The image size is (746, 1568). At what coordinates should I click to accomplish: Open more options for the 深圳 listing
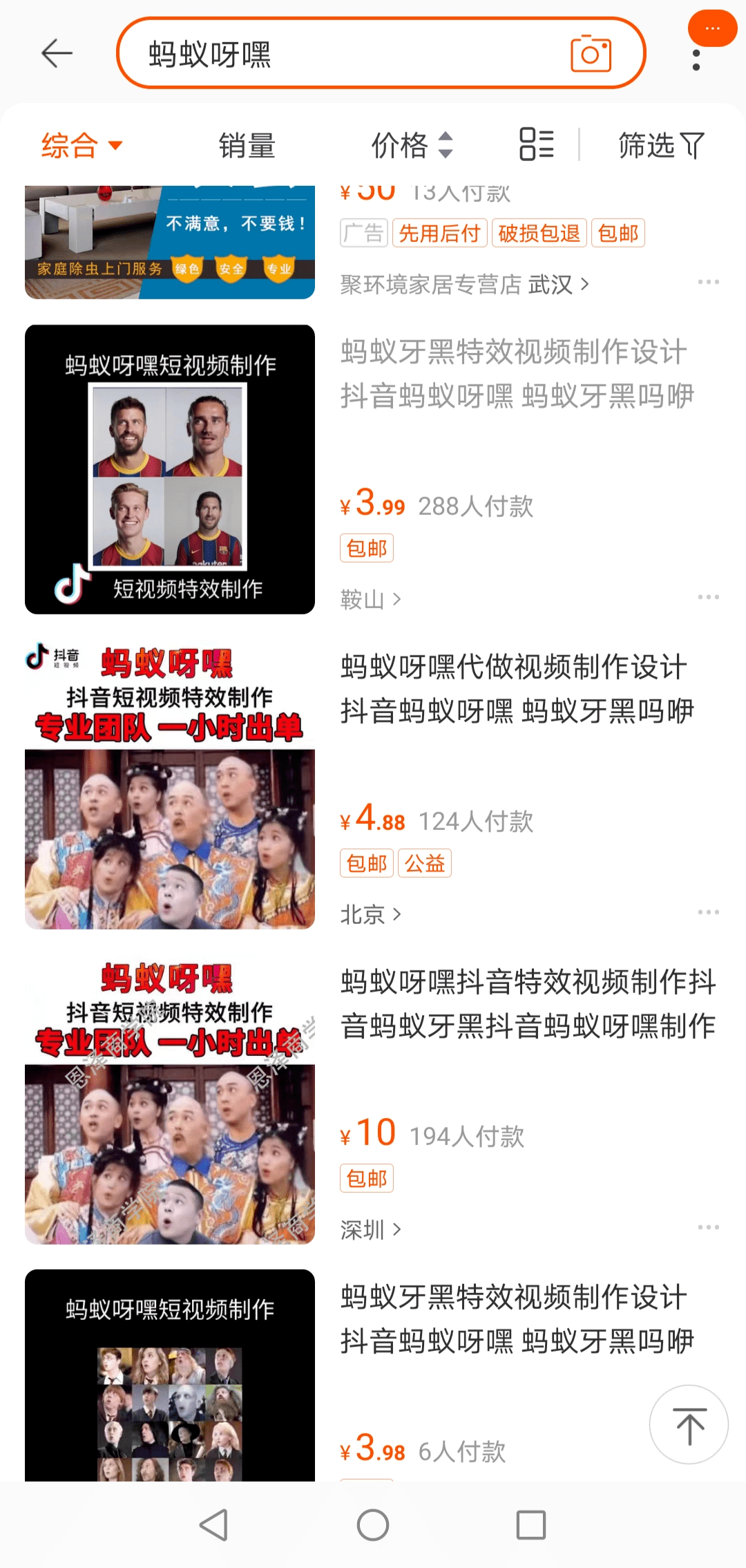(709, 1227)
